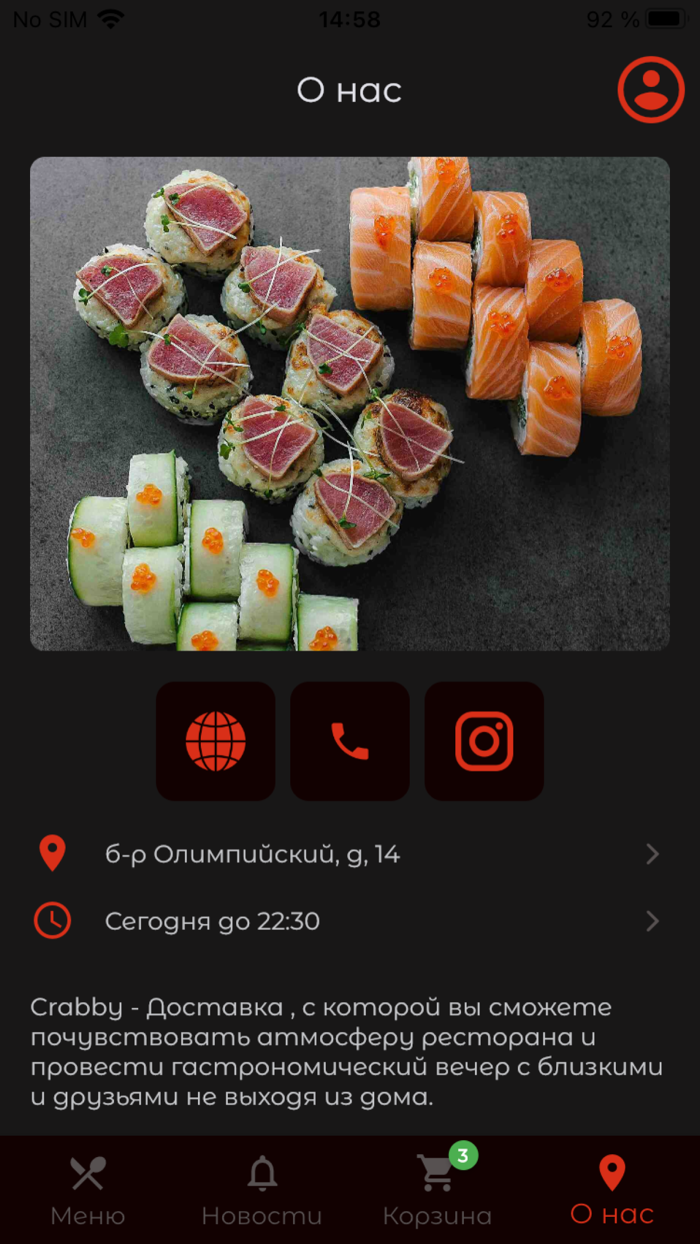Call the restaurant using the phone button
700x1244 pixels.
point(350,741)
